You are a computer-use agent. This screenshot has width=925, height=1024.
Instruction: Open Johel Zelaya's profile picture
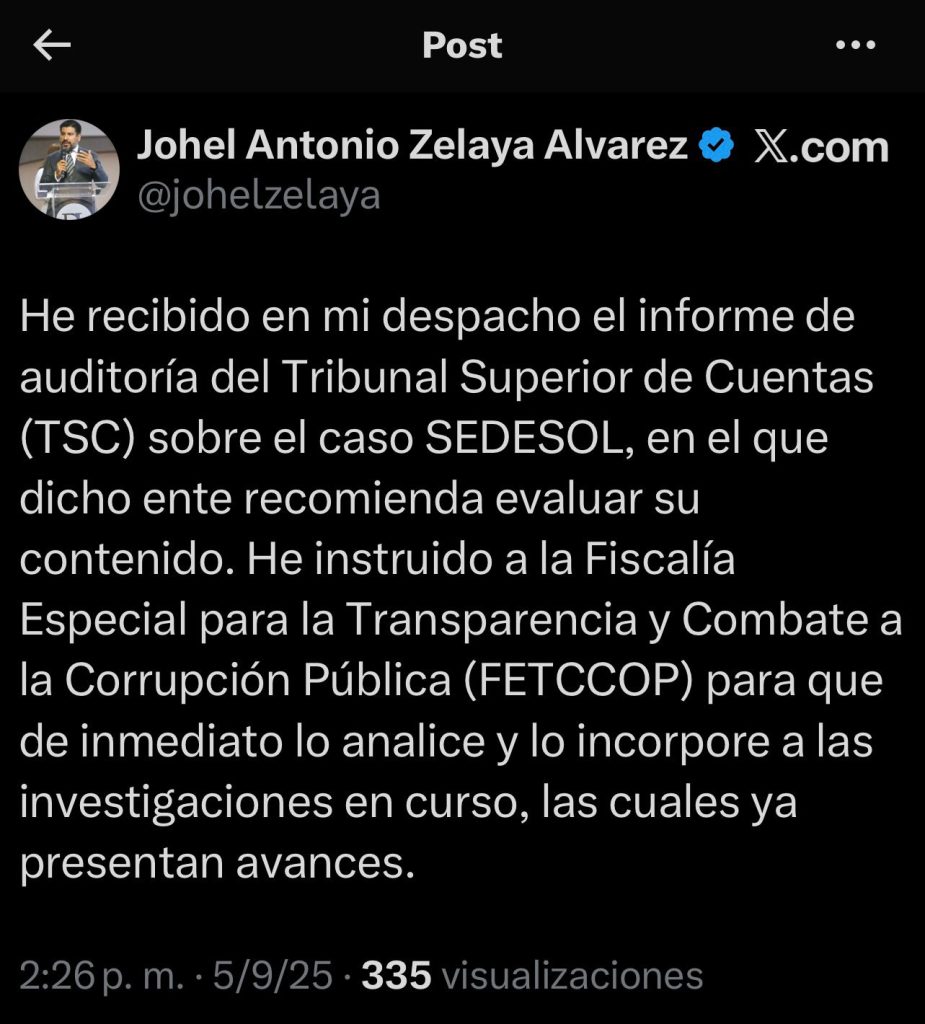(69, 169)
